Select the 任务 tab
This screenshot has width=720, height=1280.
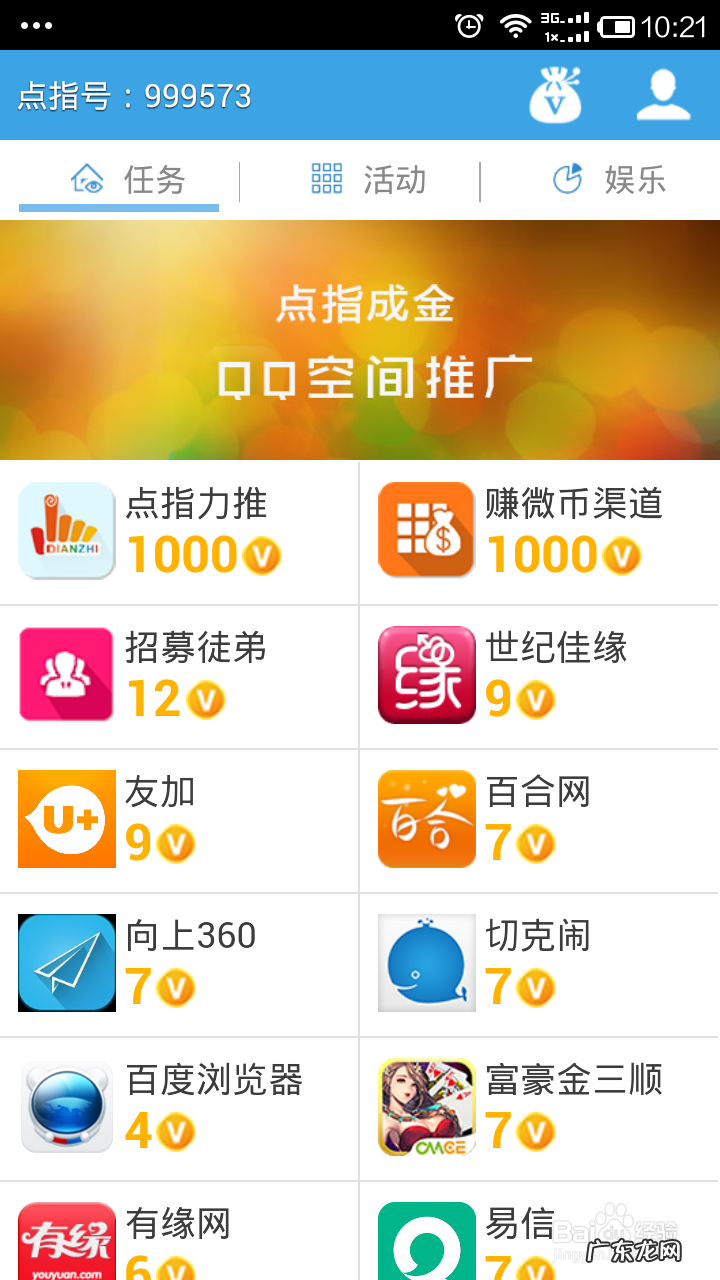(119, 180)
